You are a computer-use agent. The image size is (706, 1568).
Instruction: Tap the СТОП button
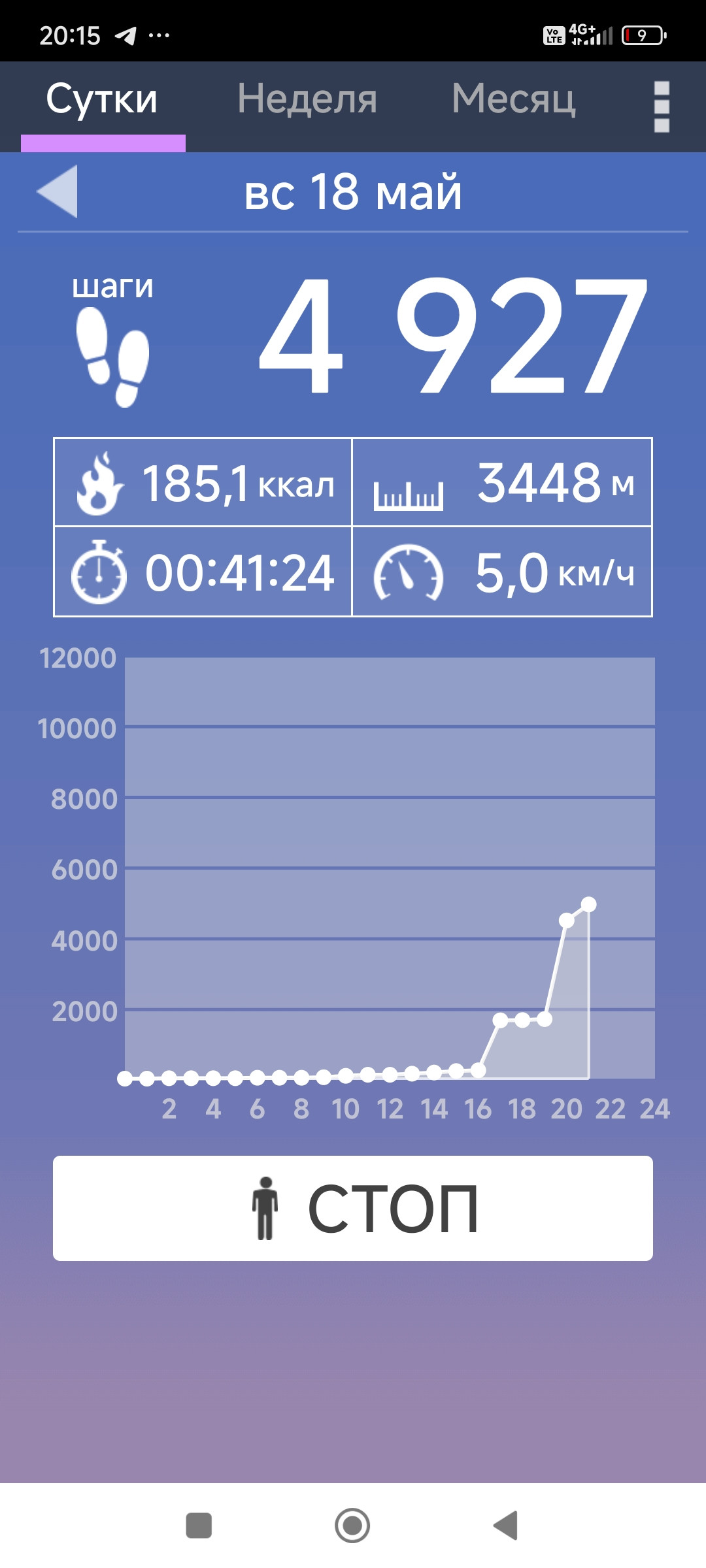(x=353, y=1208)
